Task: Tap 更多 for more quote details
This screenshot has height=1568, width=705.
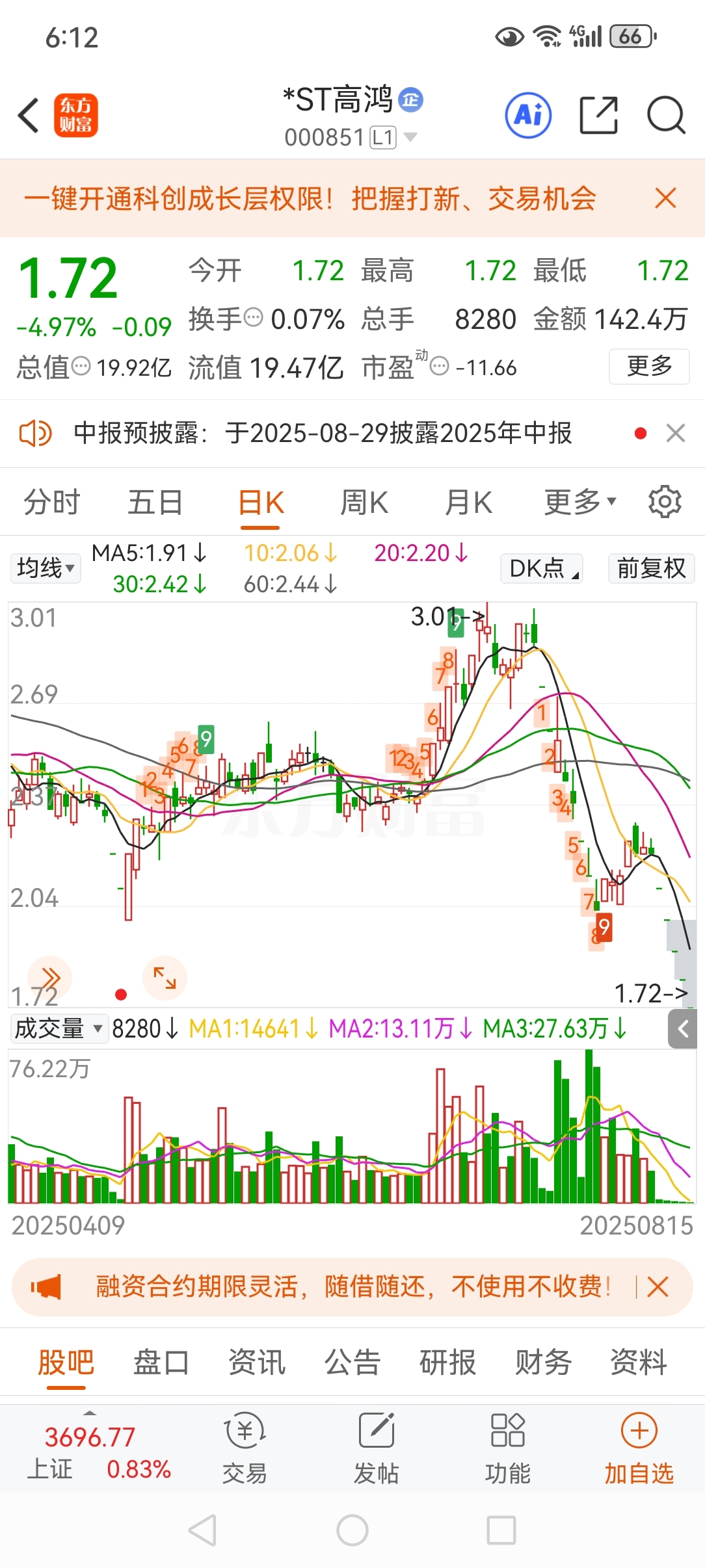Action: [x=649, y=366]
